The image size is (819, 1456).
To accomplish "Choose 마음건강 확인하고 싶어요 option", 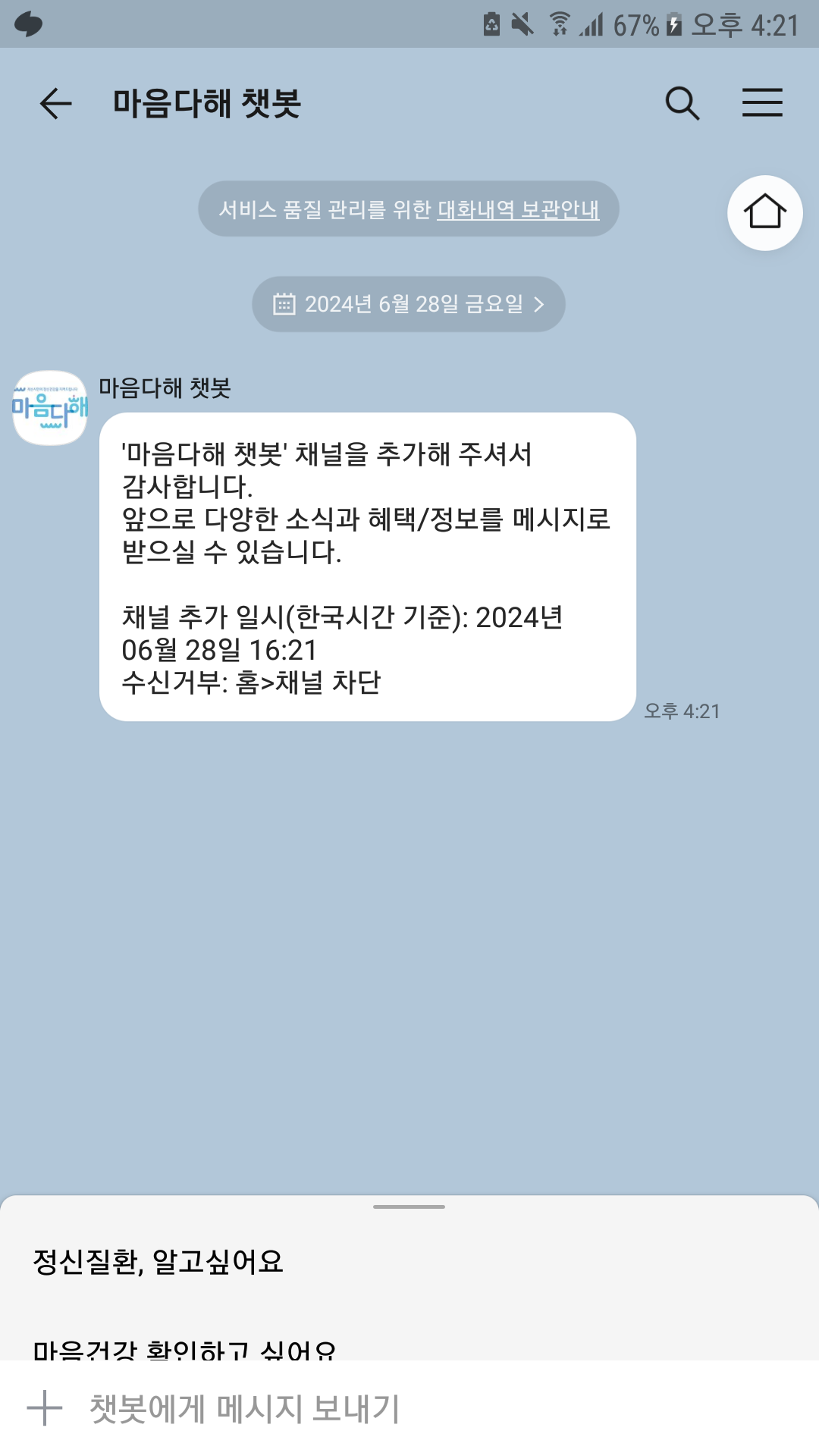I will pos(184,1348).
